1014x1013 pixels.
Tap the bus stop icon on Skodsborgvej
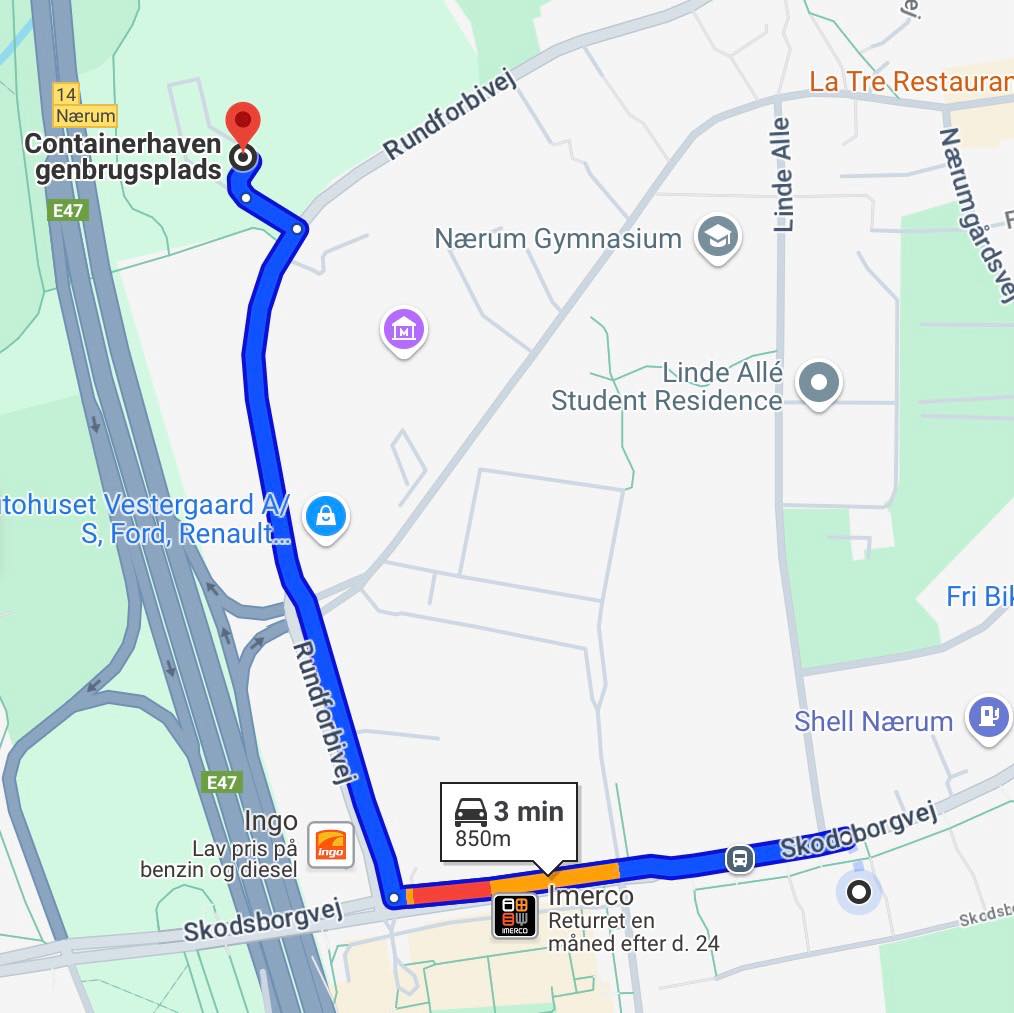coord(739,859)
